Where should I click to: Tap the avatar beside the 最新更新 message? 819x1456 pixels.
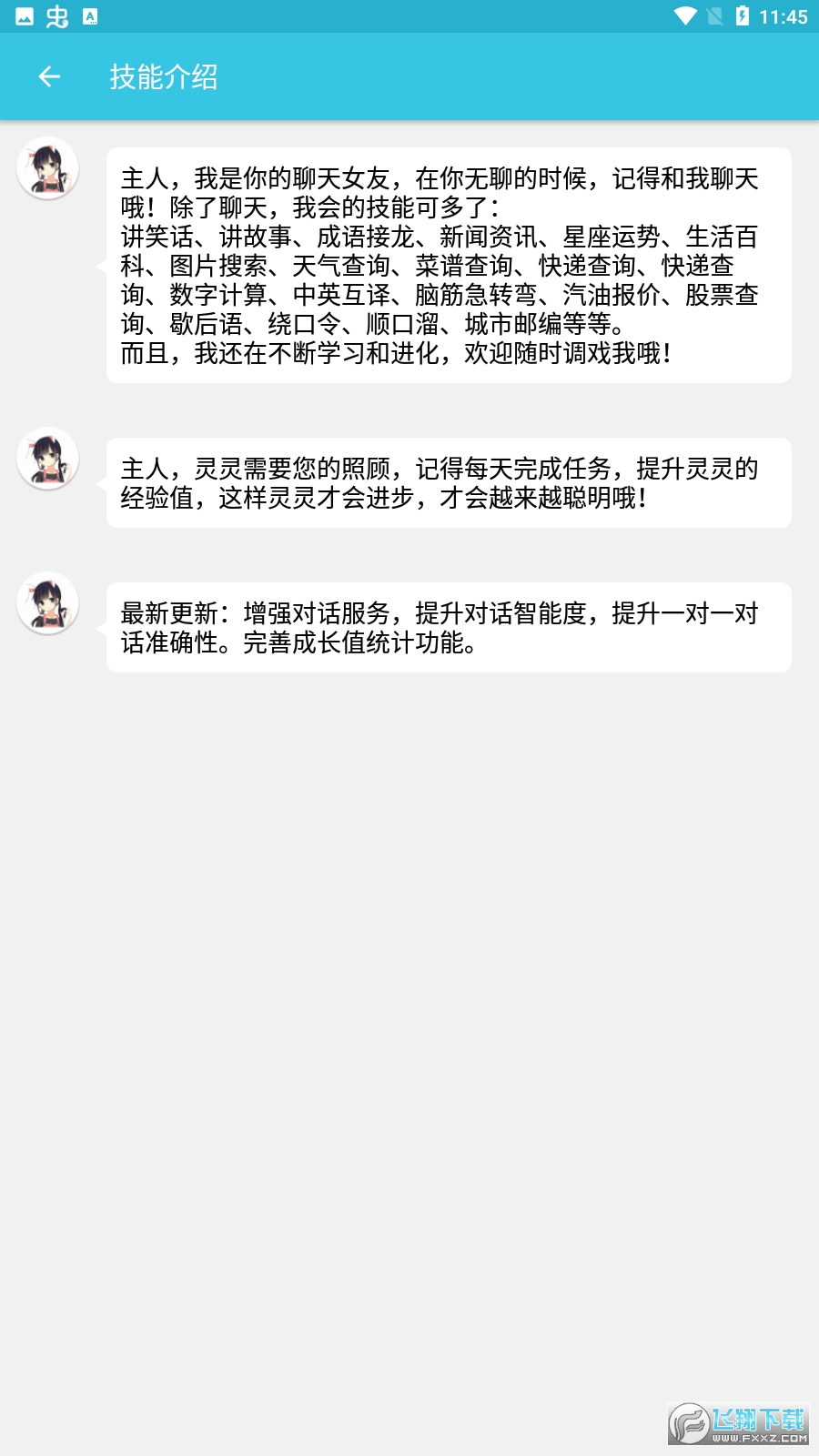pyautogui.click(x=47, y=603)
